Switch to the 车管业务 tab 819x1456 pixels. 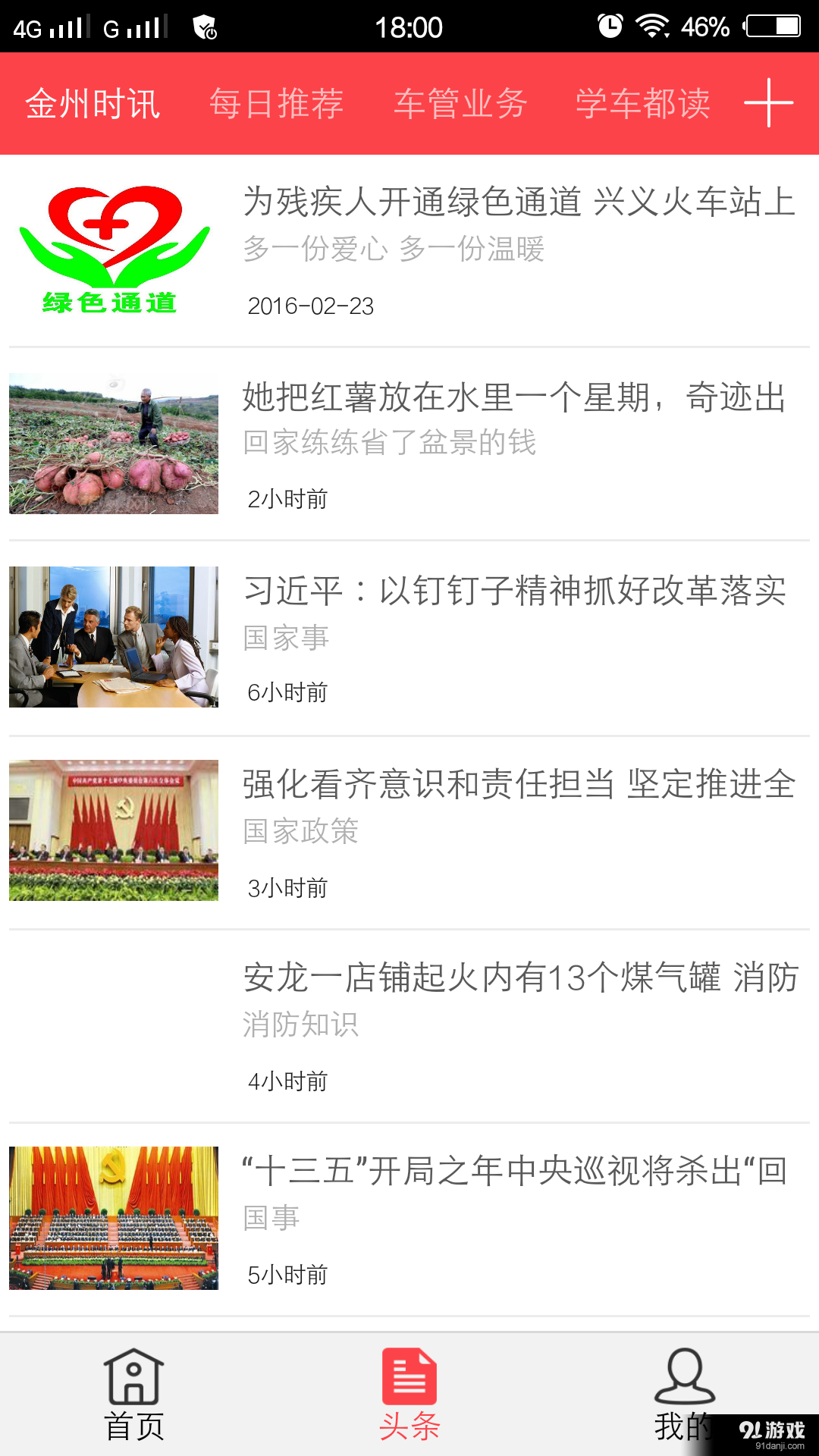pos(459,105)
